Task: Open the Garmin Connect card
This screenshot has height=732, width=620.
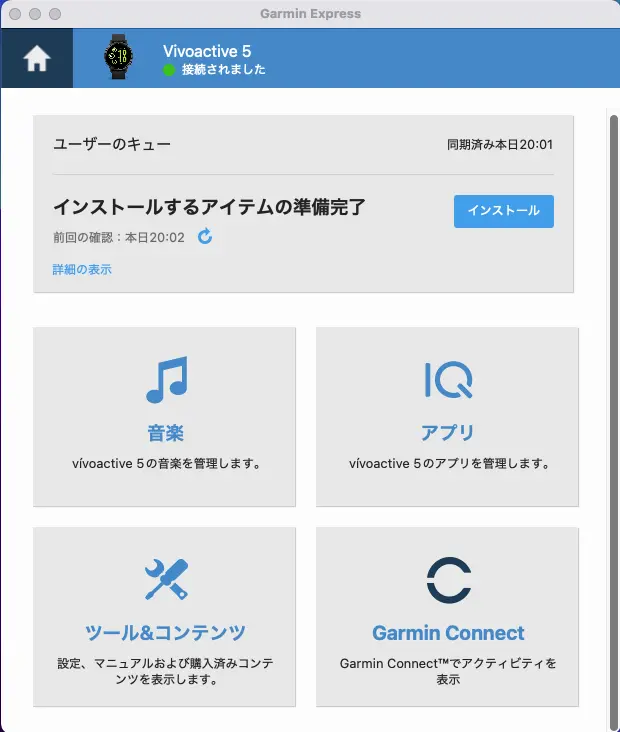Action: (447, 616)
